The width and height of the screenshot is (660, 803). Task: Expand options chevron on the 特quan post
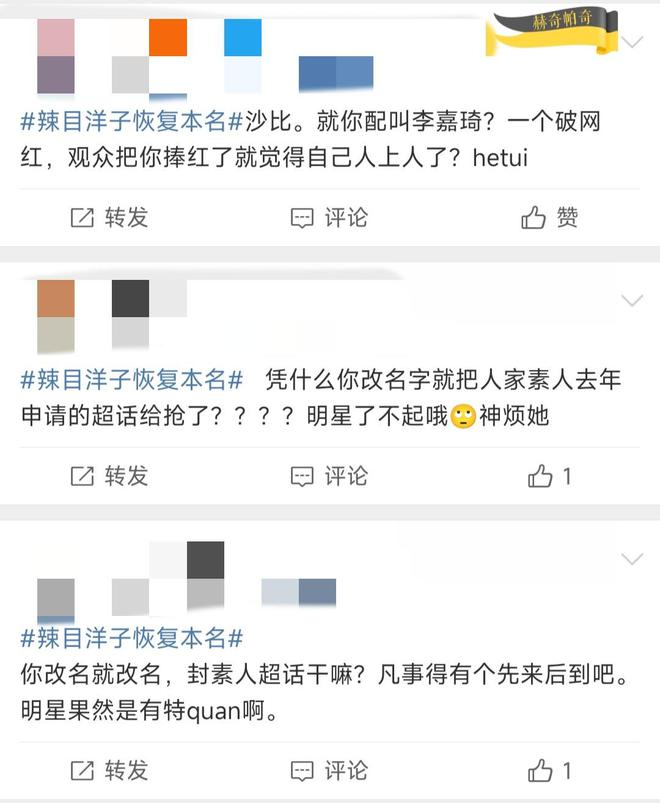[x=632, y=558]
